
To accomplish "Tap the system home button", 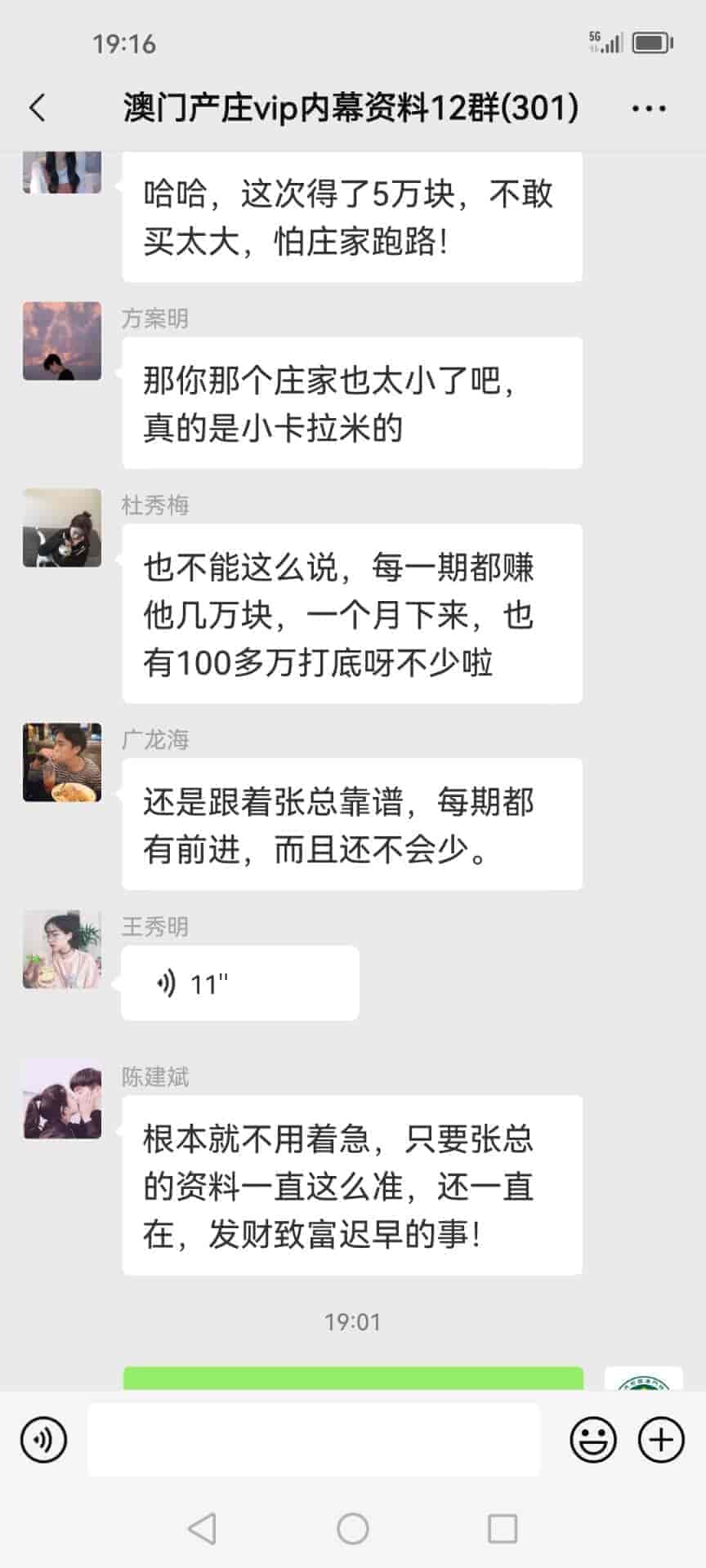I will [x=353, y=1529].
